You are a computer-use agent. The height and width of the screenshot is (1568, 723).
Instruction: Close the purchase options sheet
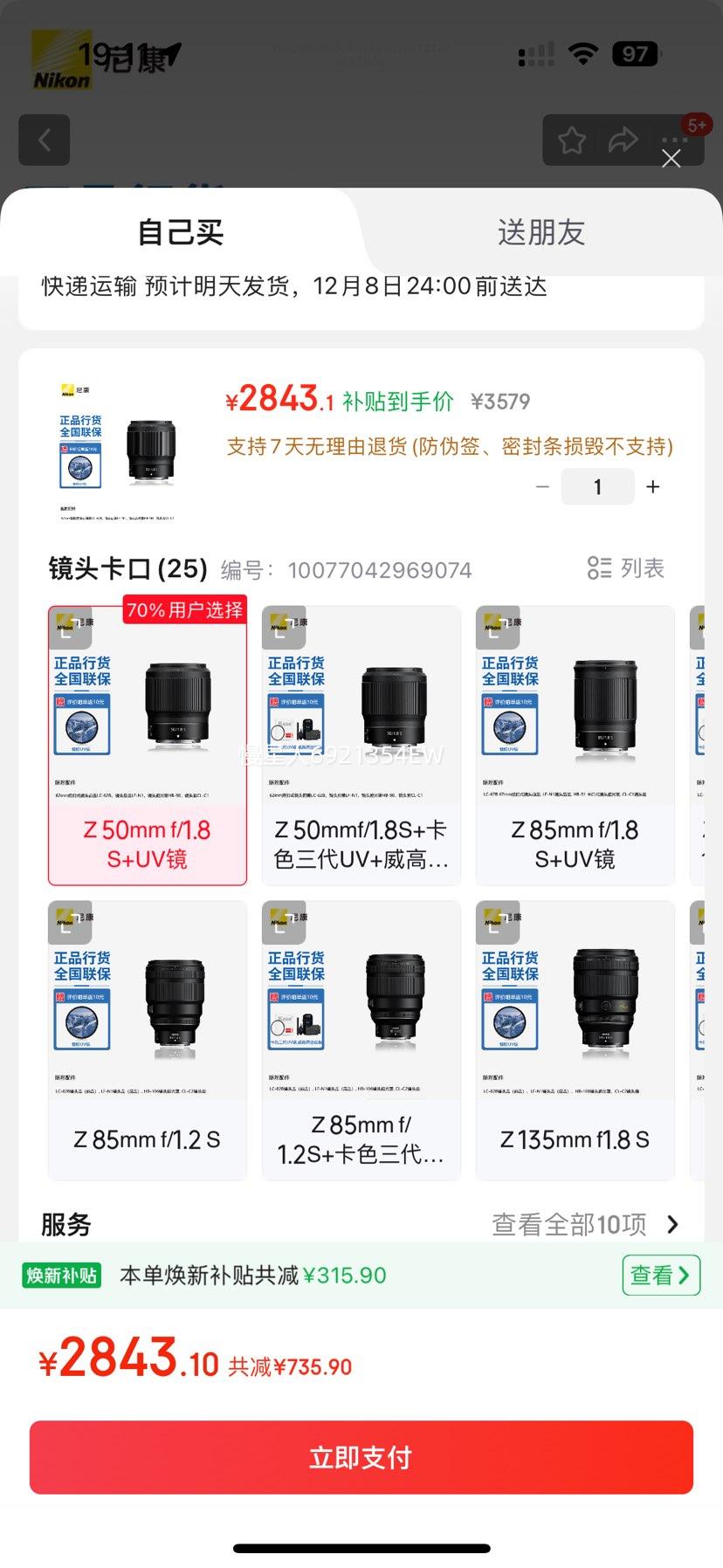click(671, 158)
